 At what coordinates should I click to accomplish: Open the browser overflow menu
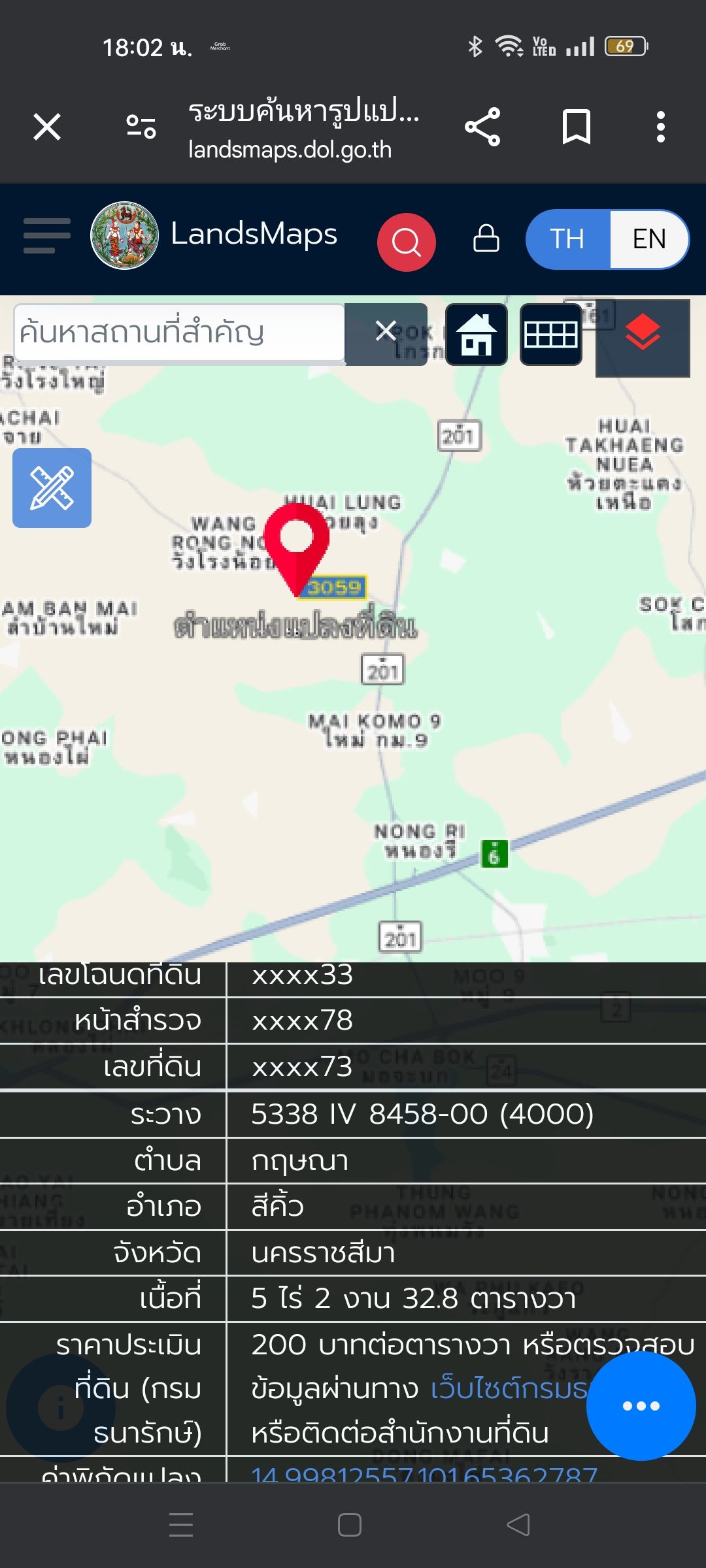pos(661,127)
